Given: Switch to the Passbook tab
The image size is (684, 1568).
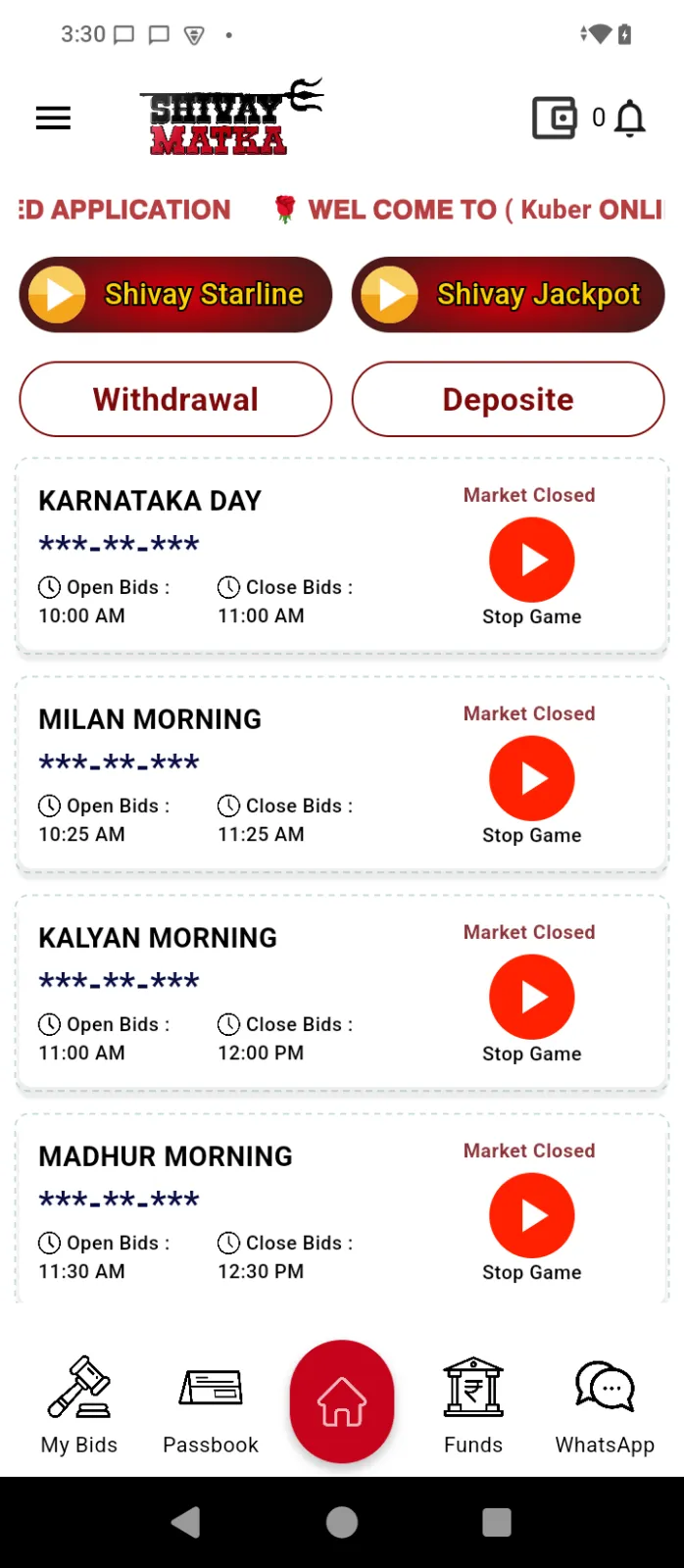Looking at the screenshot, I should click(211, 1405).
